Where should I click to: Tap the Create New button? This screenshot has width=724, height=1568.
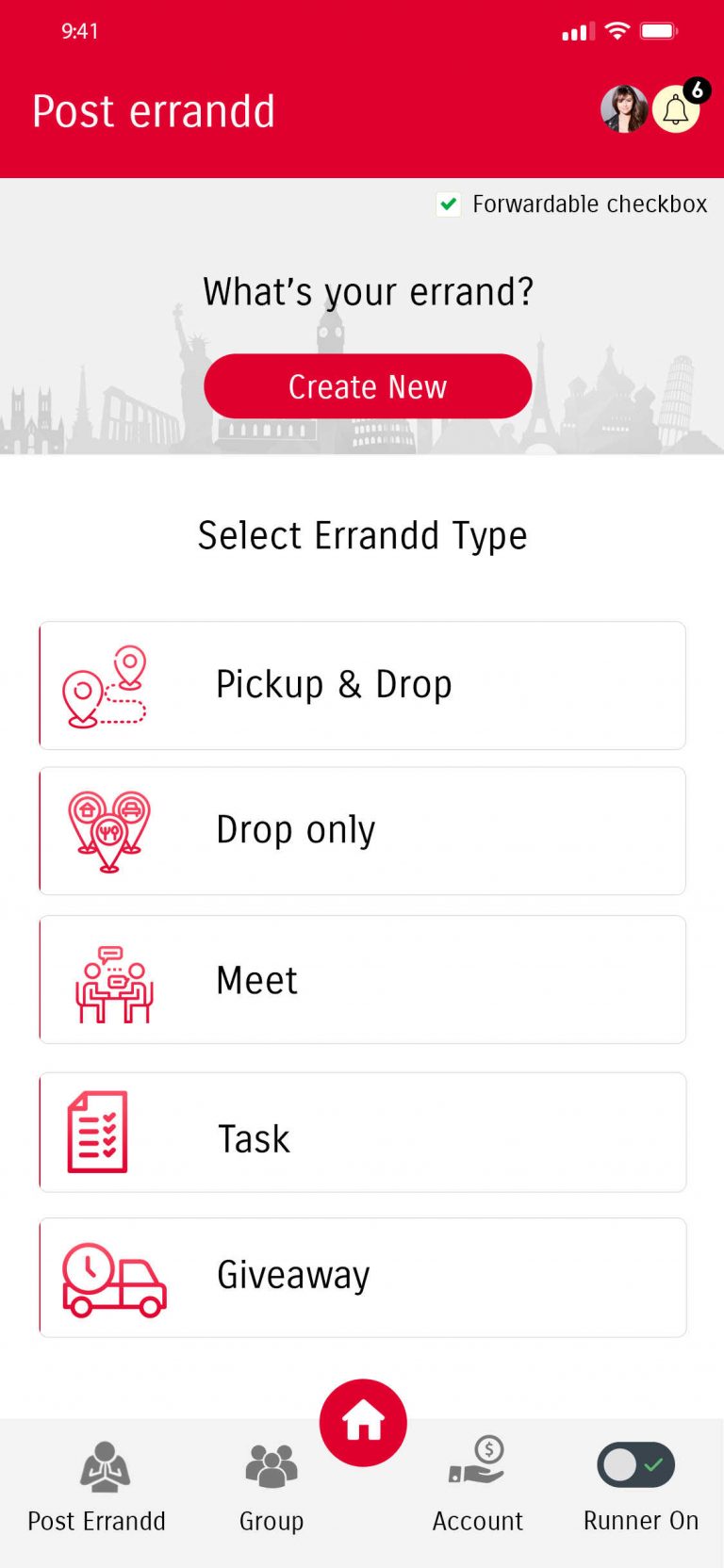click(368, 386)
